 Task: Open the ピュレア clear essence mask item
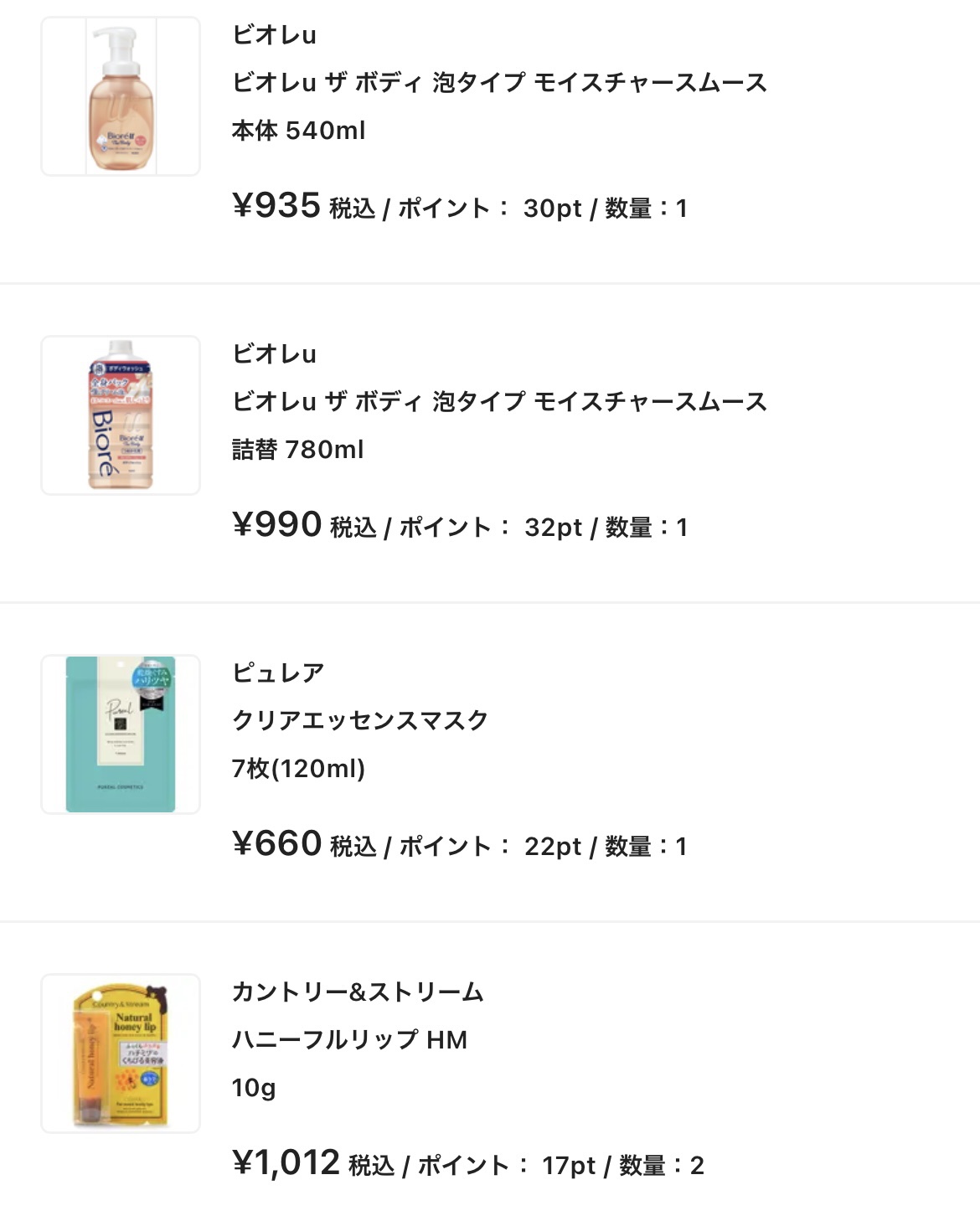(360, 721)
